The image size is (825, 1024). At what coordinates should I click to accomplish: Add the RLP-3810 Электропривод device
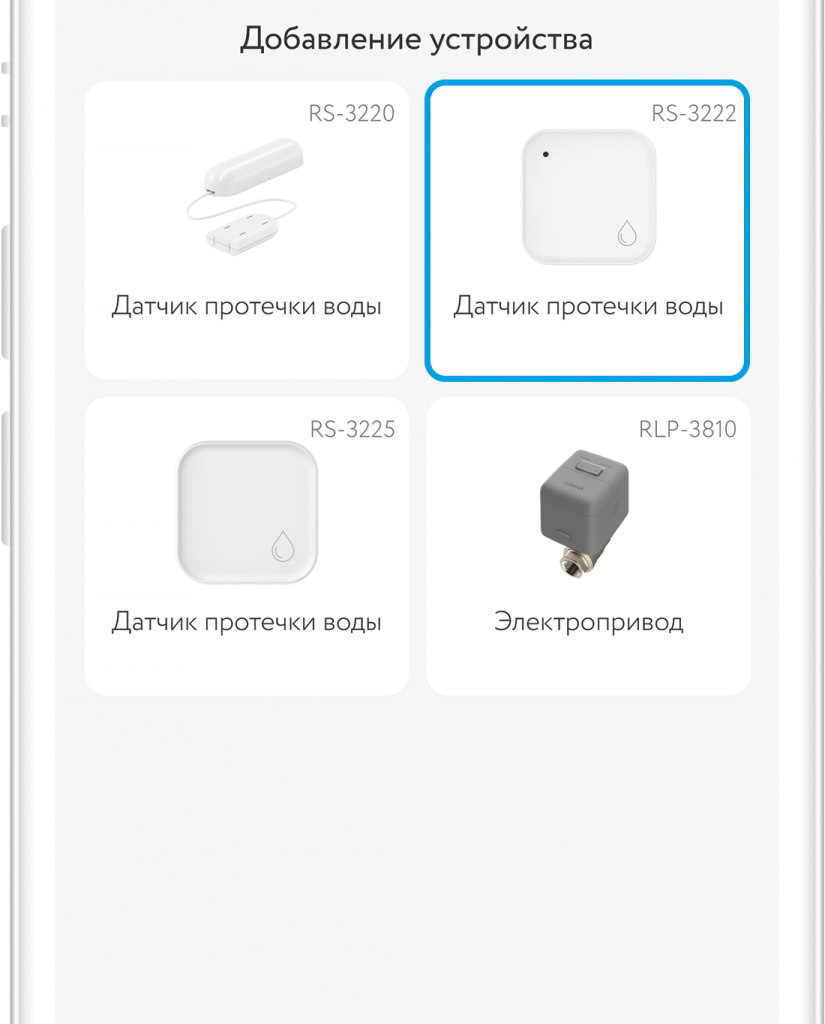(587, 546)
